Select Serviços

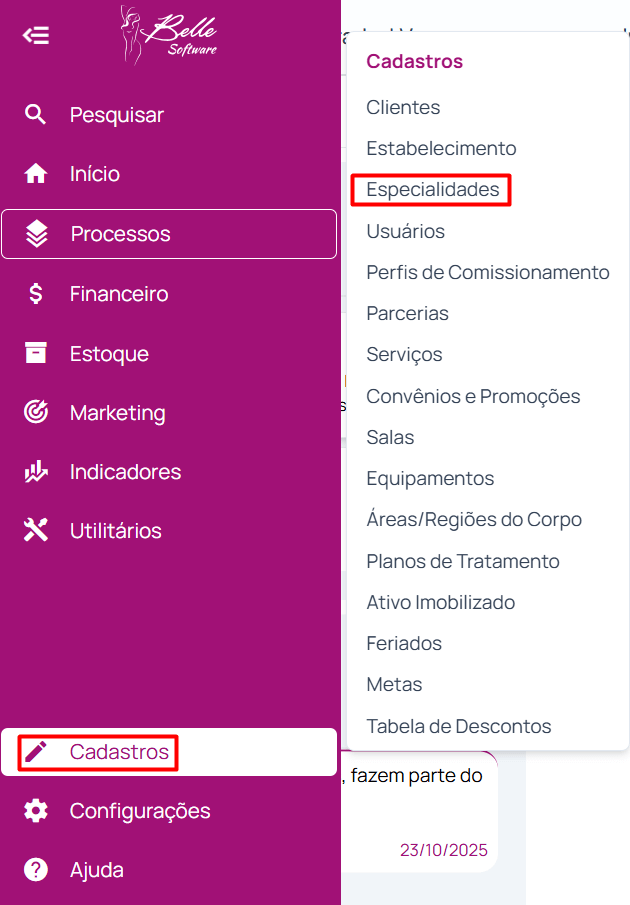[x=404, y=354]
